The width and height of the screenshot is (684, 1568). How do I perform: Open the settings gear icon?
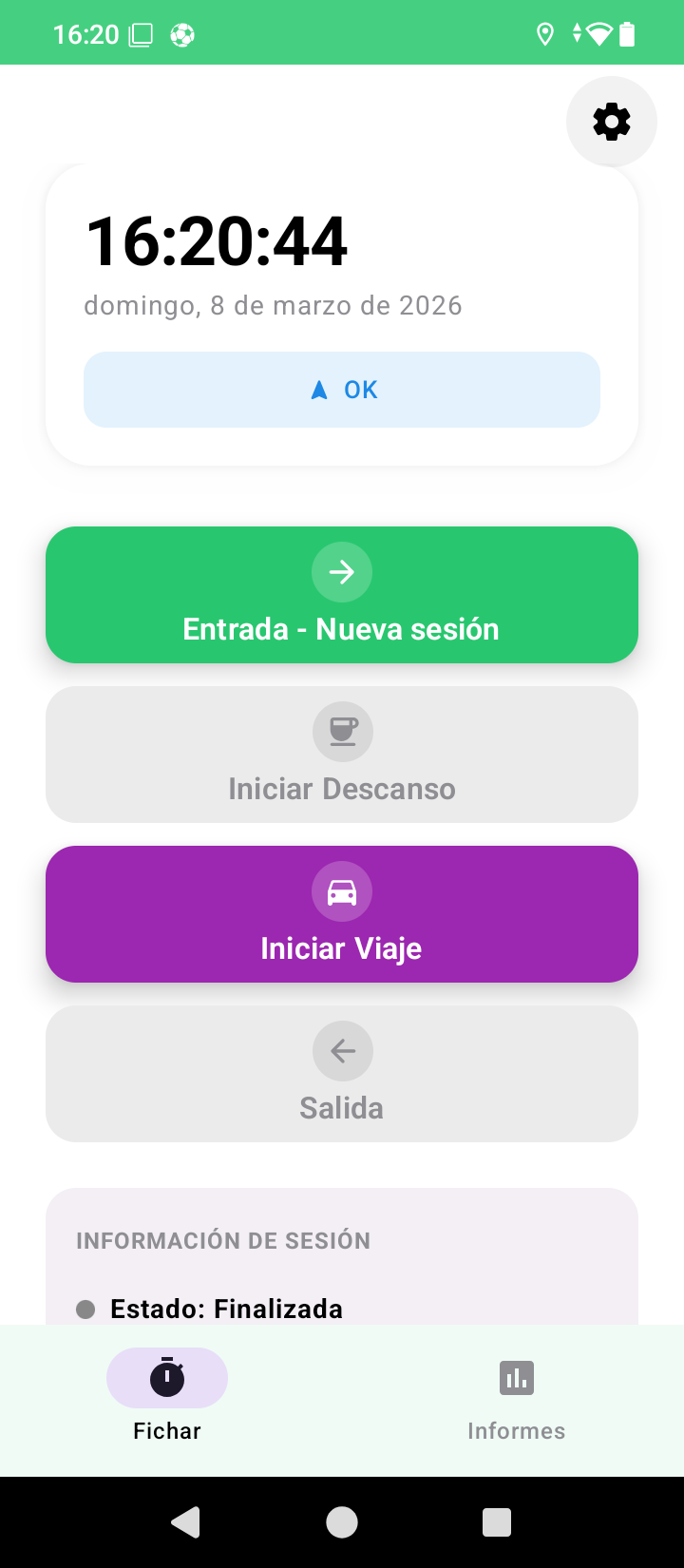pyautogui.click(x=611, y=121)
